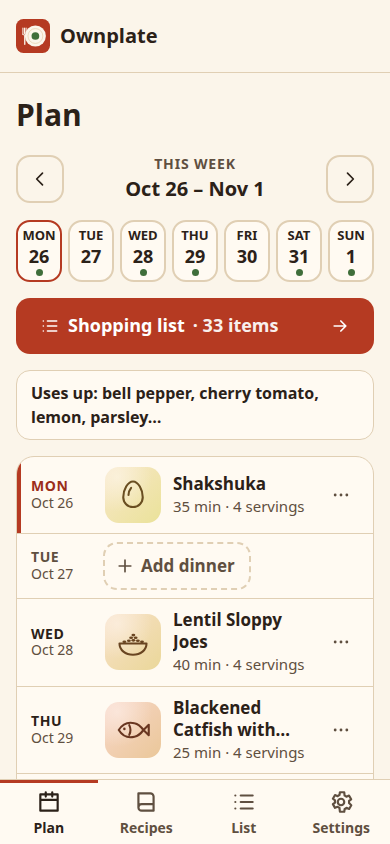
Task: Go to the next week
Action: tap(350, 179)
